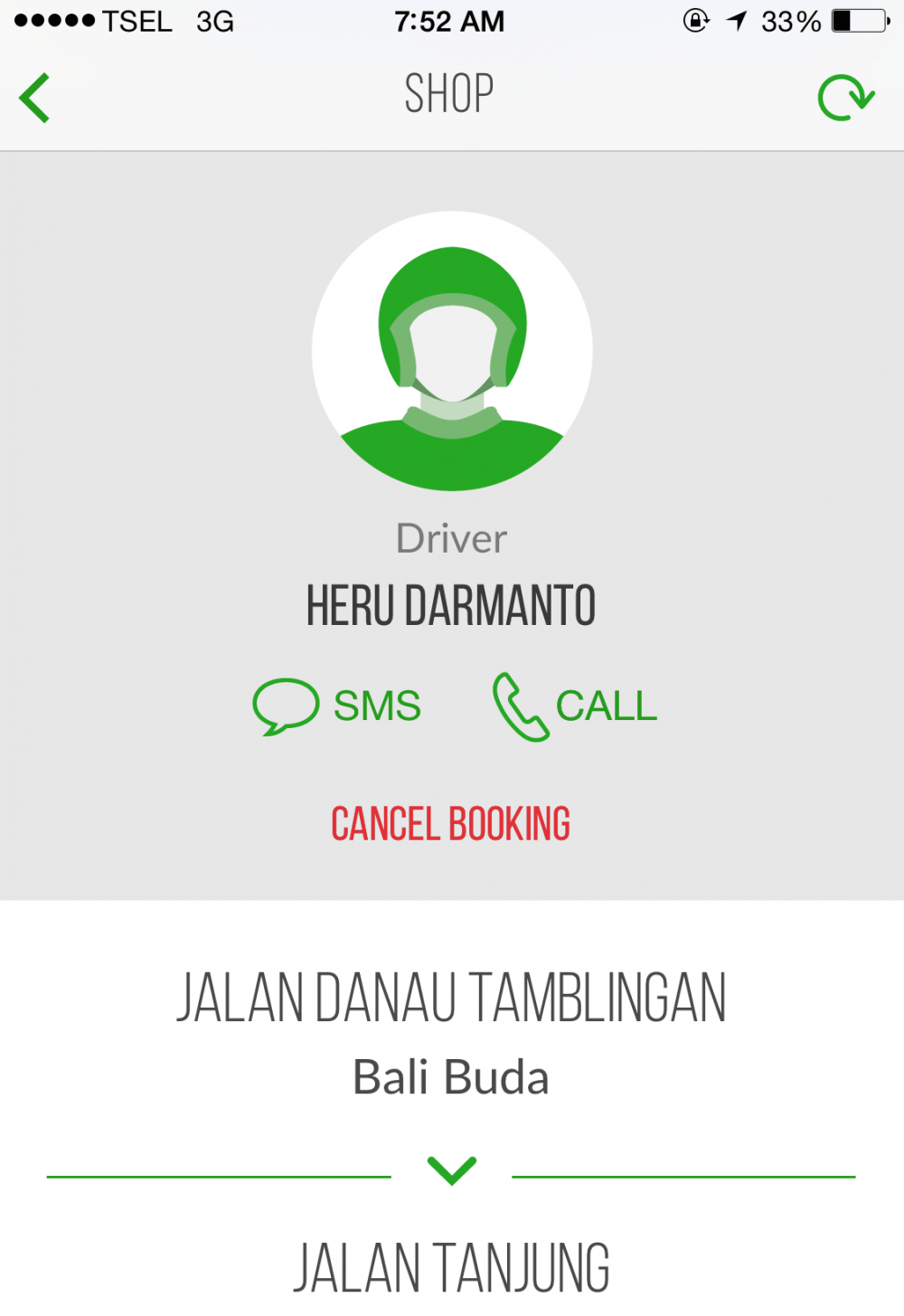Open SMS to message HERU DARMANTO
Image resolution: width=904 pixels, height=1316 pixels.
[377, 706]
